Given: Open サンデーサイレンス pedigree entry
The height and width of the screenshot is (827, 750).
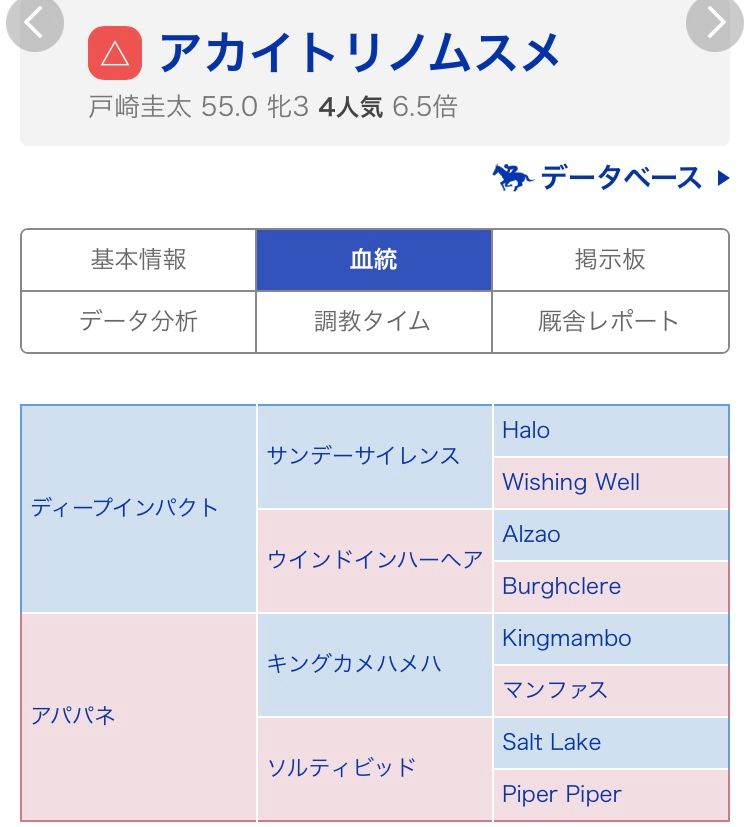Looking at the screenshot, I should pyautogui.click(x=363, y=456).
